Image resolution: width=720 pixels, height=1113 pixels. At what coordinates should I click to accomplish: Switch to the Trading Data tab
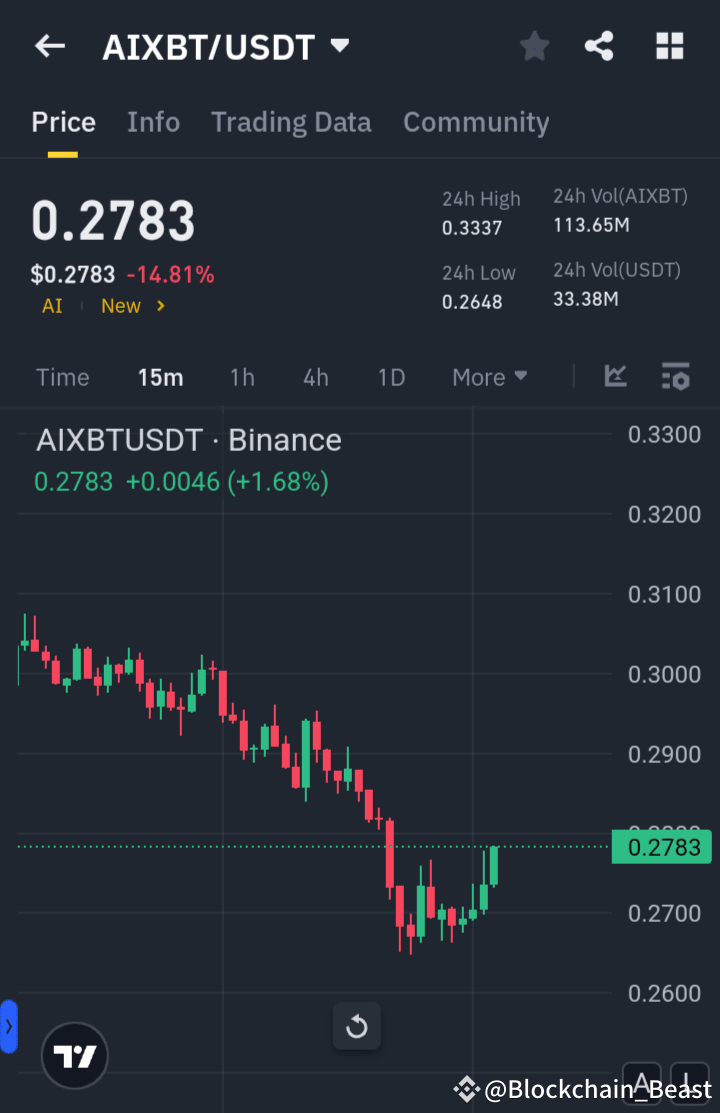tap(291, 122)
